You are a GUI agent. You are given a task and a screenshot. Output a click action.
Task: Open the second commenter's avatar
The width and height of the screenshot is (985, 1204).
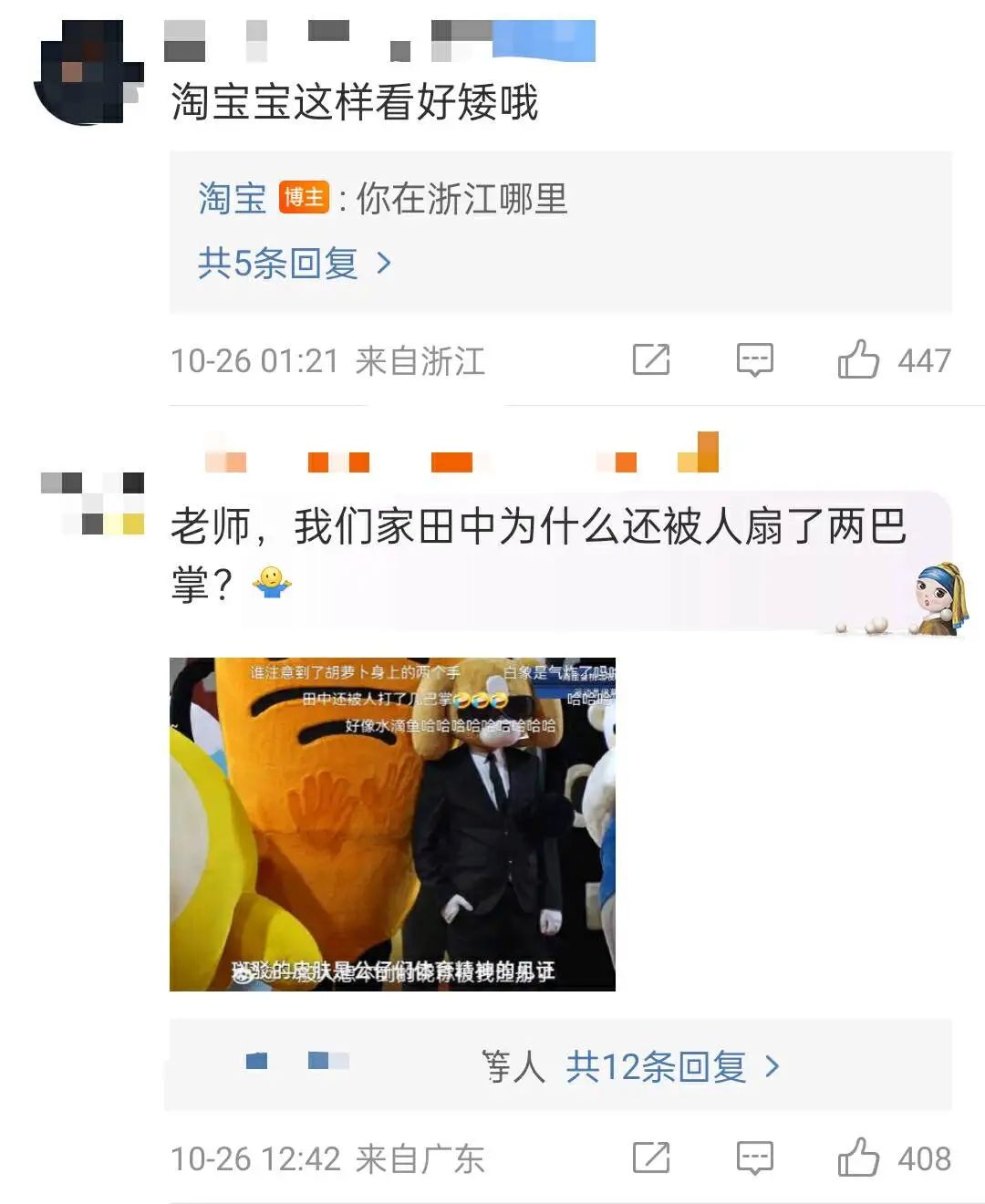pyautogui.click(x=93, y=503)
